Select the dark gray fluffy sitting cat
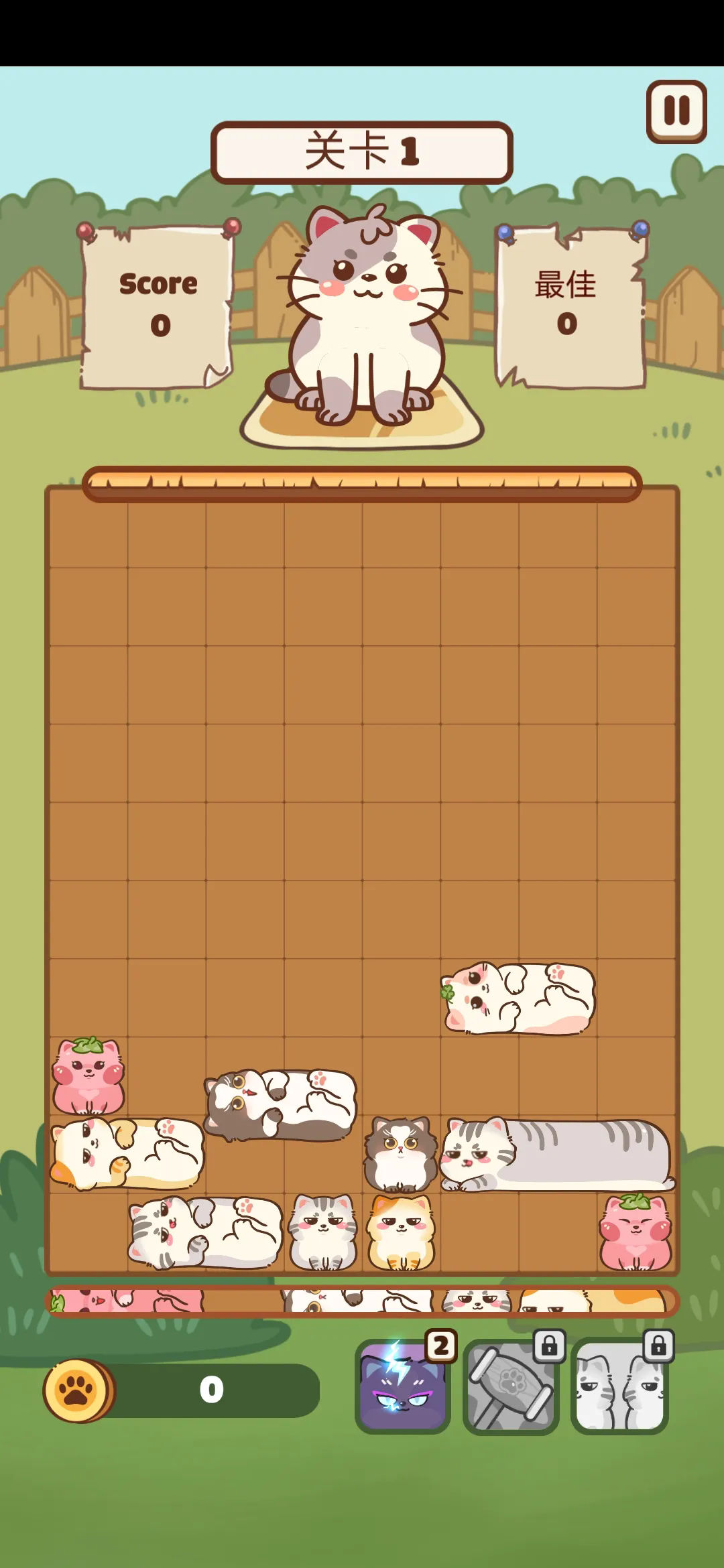The image size is (724, 1568). click(x=400, y=1154)
